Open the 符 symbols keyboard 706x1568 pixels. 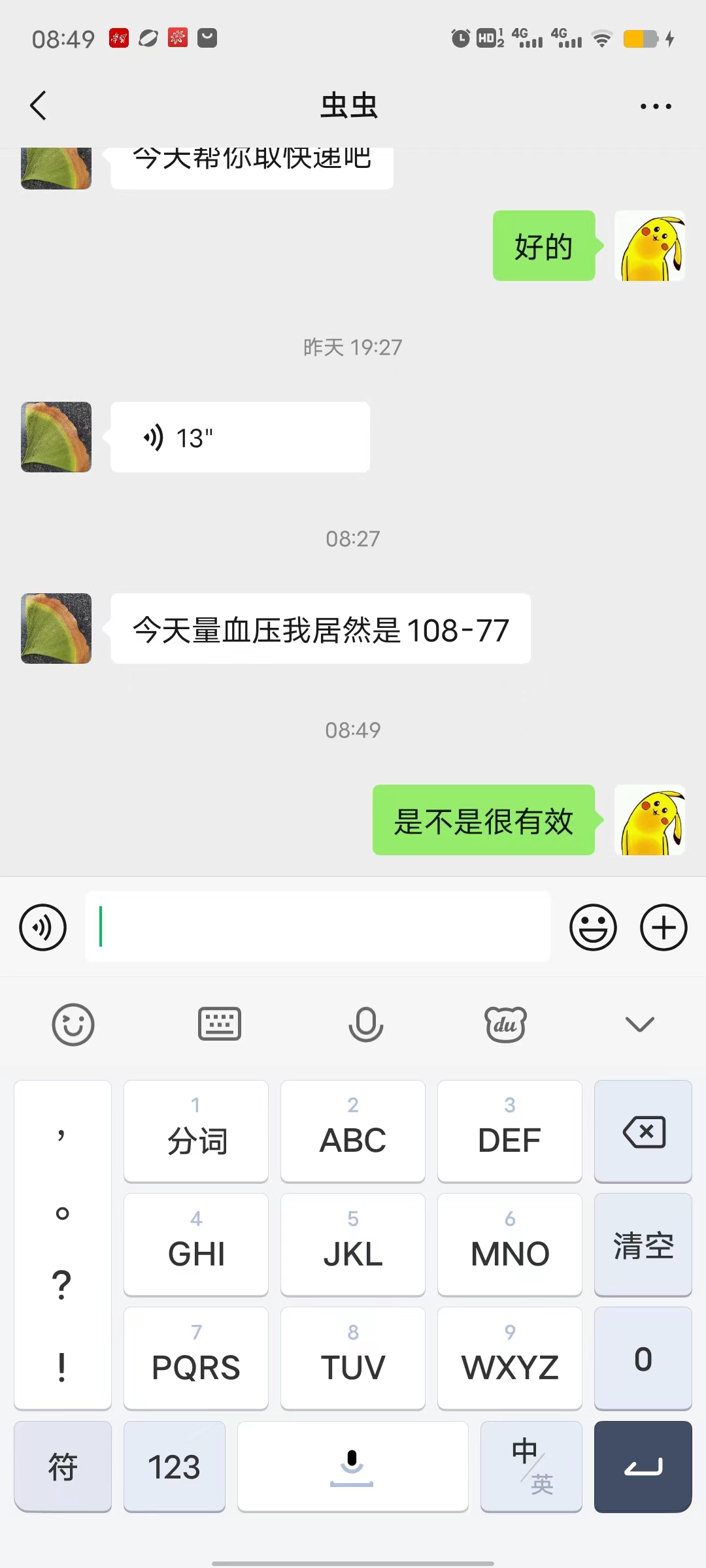(x=63, y=1467)
